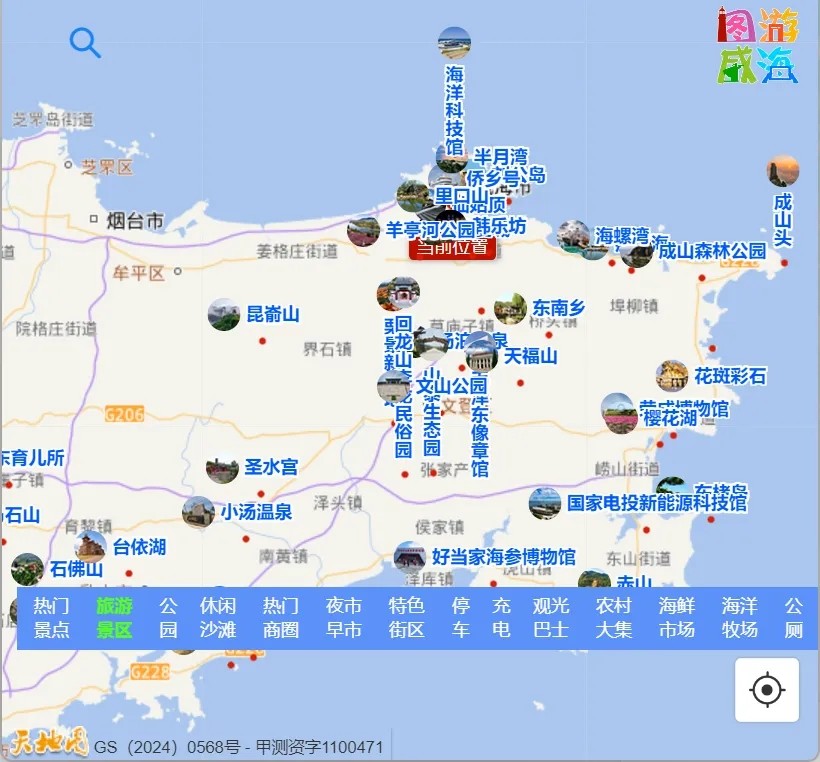Switch to 观光巴士 category
Viewport: 820px width, 762px height.
tap(551, 618)
